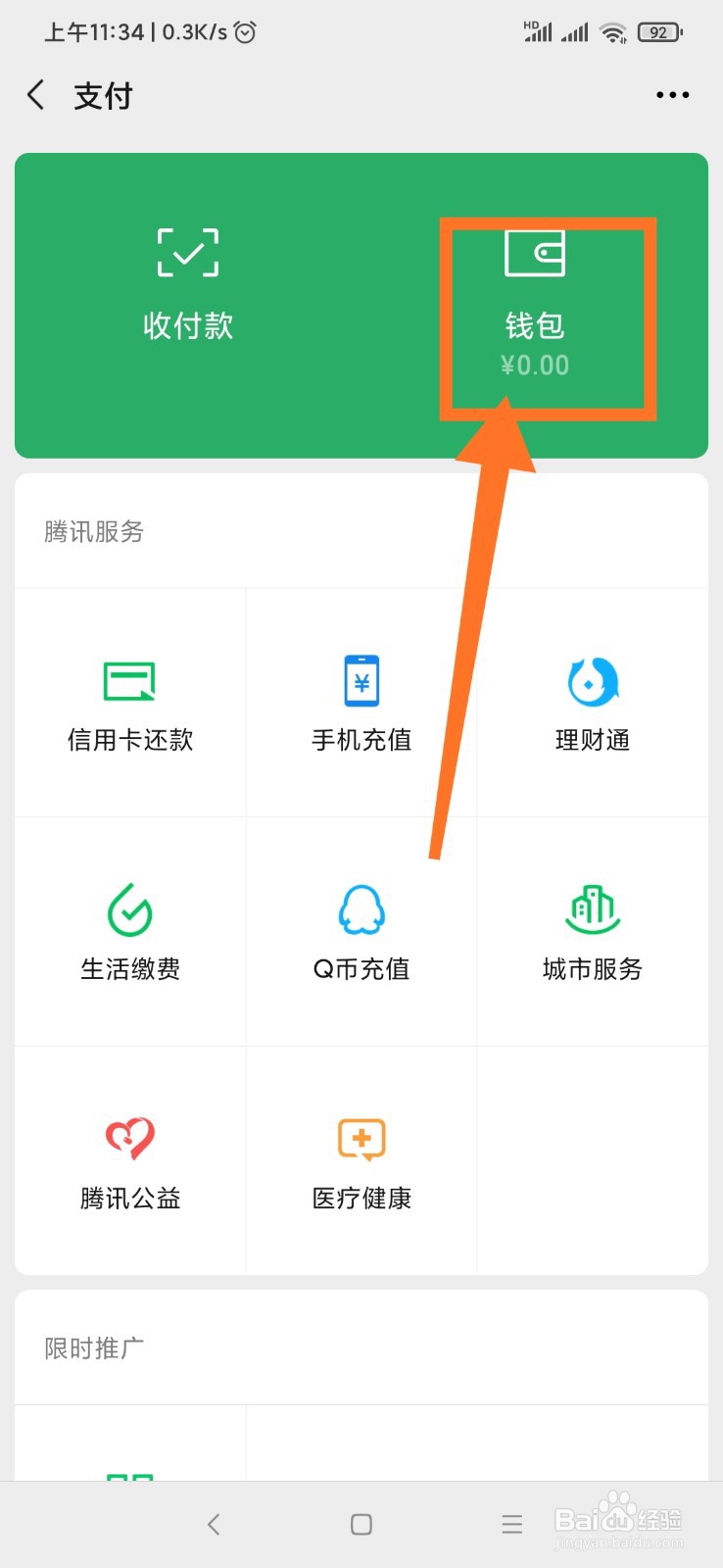Expand the 腾讯服务 section header

point(91,532)
